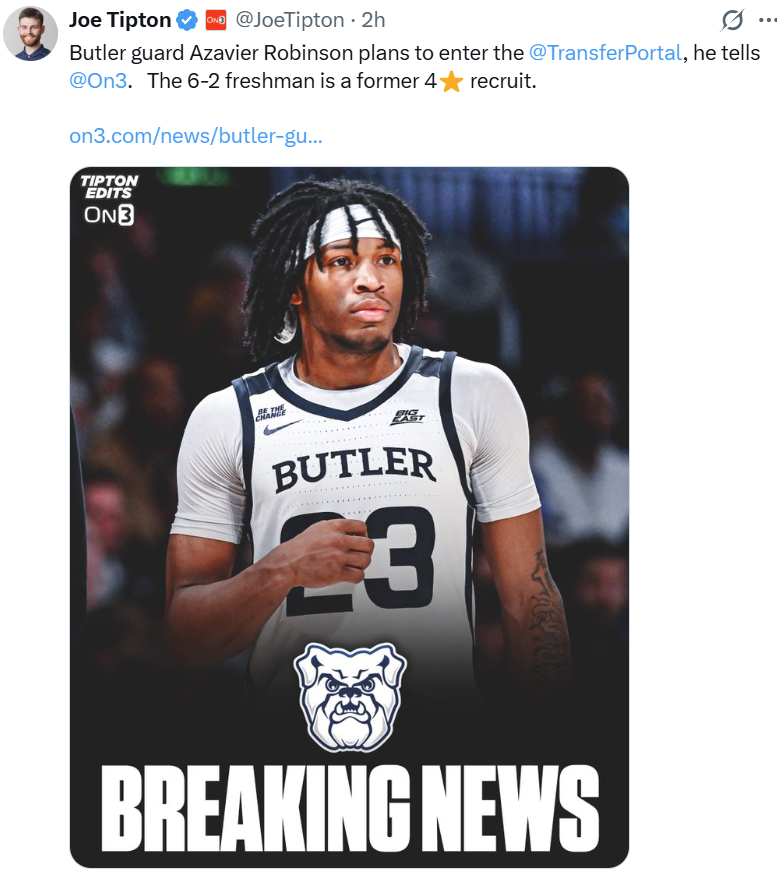Tap the Grok slashed-circle icon
This screenshot has height=869, width=777.
pos(732,20)
